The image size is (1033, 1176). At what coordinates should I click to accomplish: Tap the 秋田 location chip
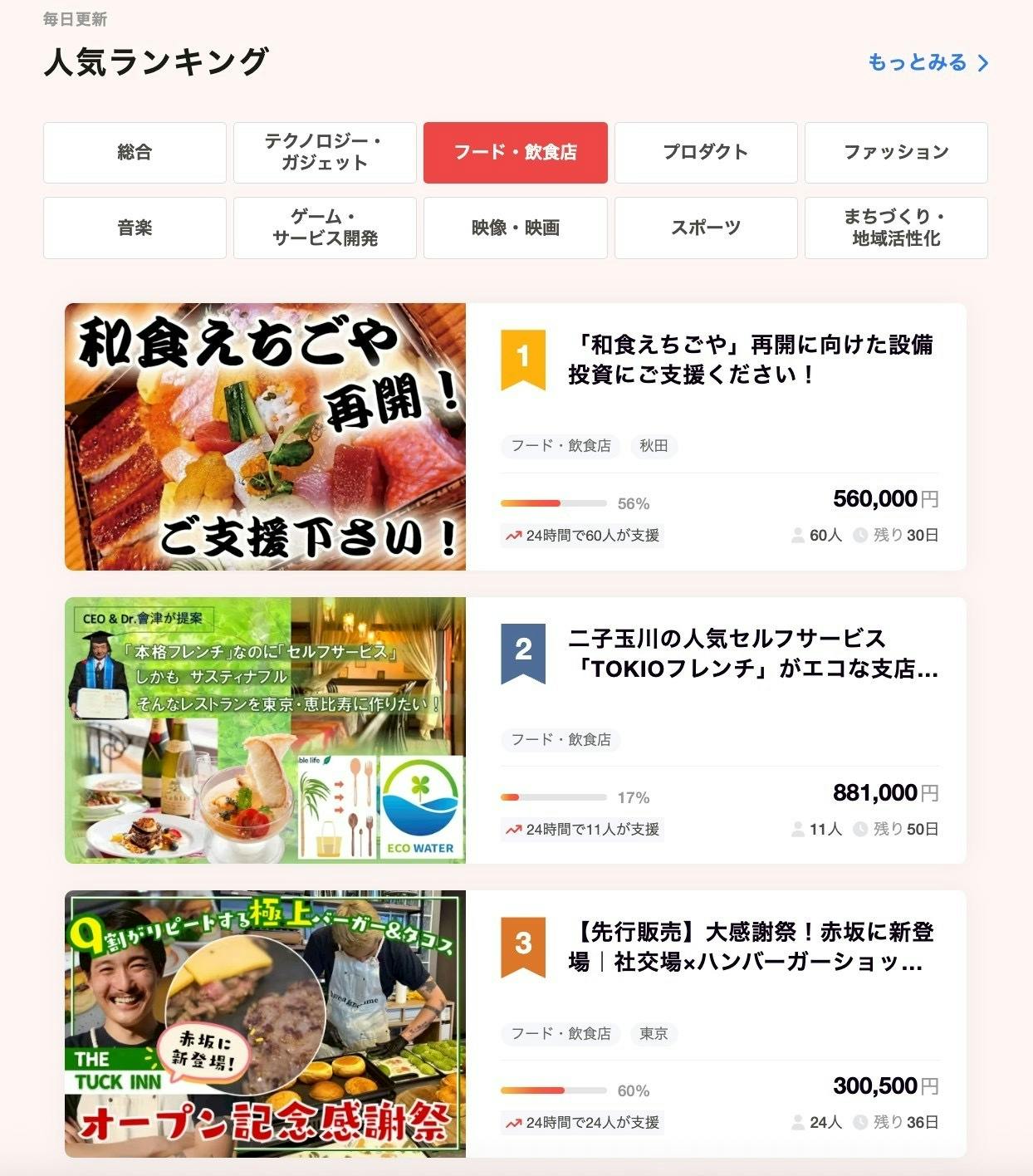654,446
